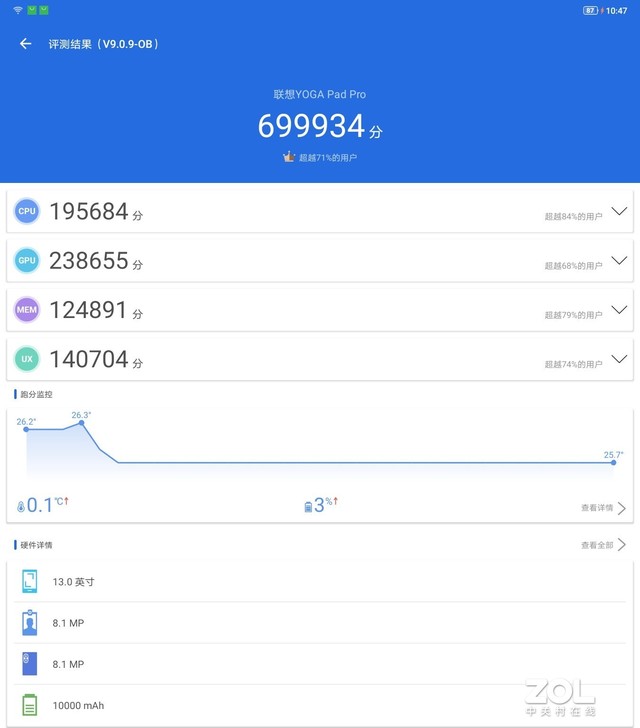The image size is (640, 728).
Task: Expand the MEM score section
Action: point(619,310)
